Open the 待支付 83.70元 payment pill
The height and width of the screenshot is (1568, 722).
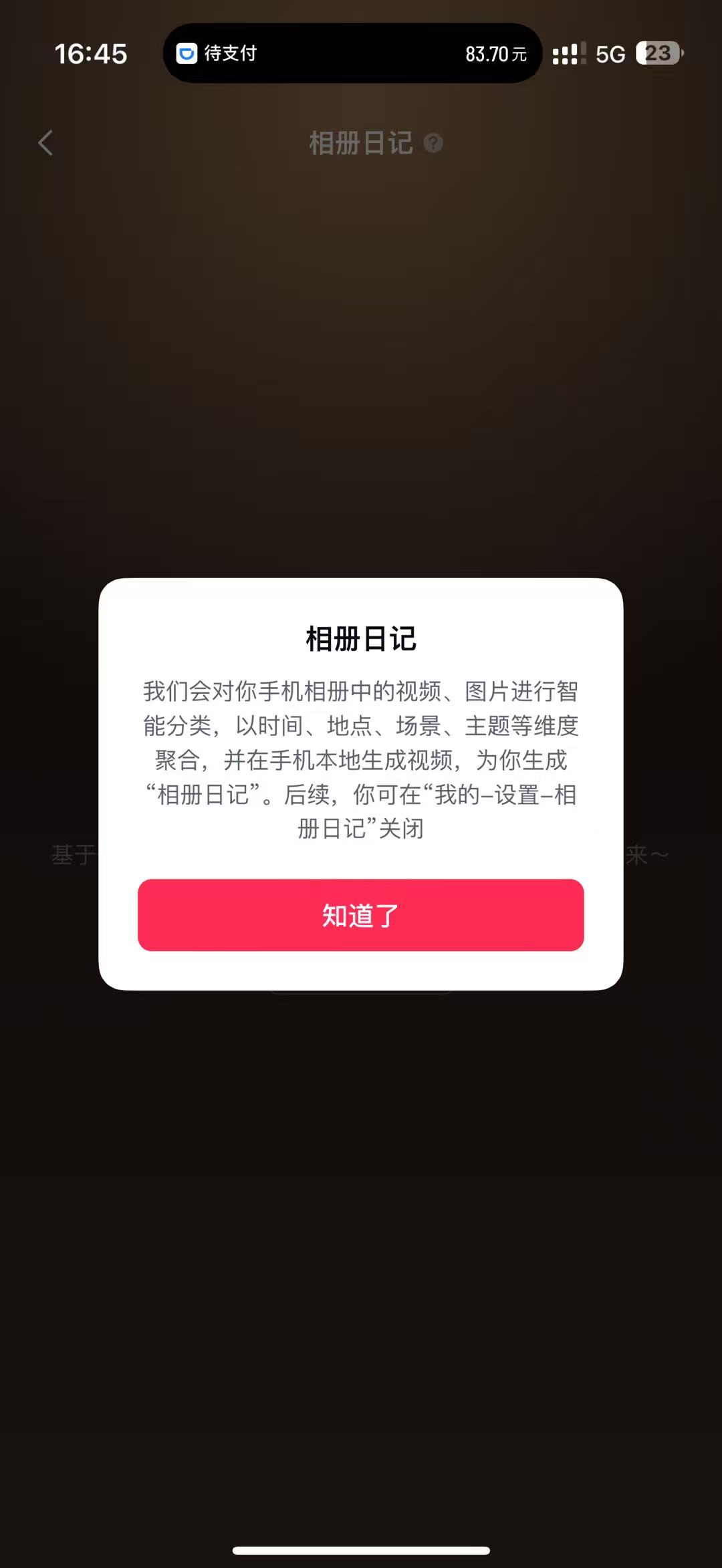coord(352,53)
